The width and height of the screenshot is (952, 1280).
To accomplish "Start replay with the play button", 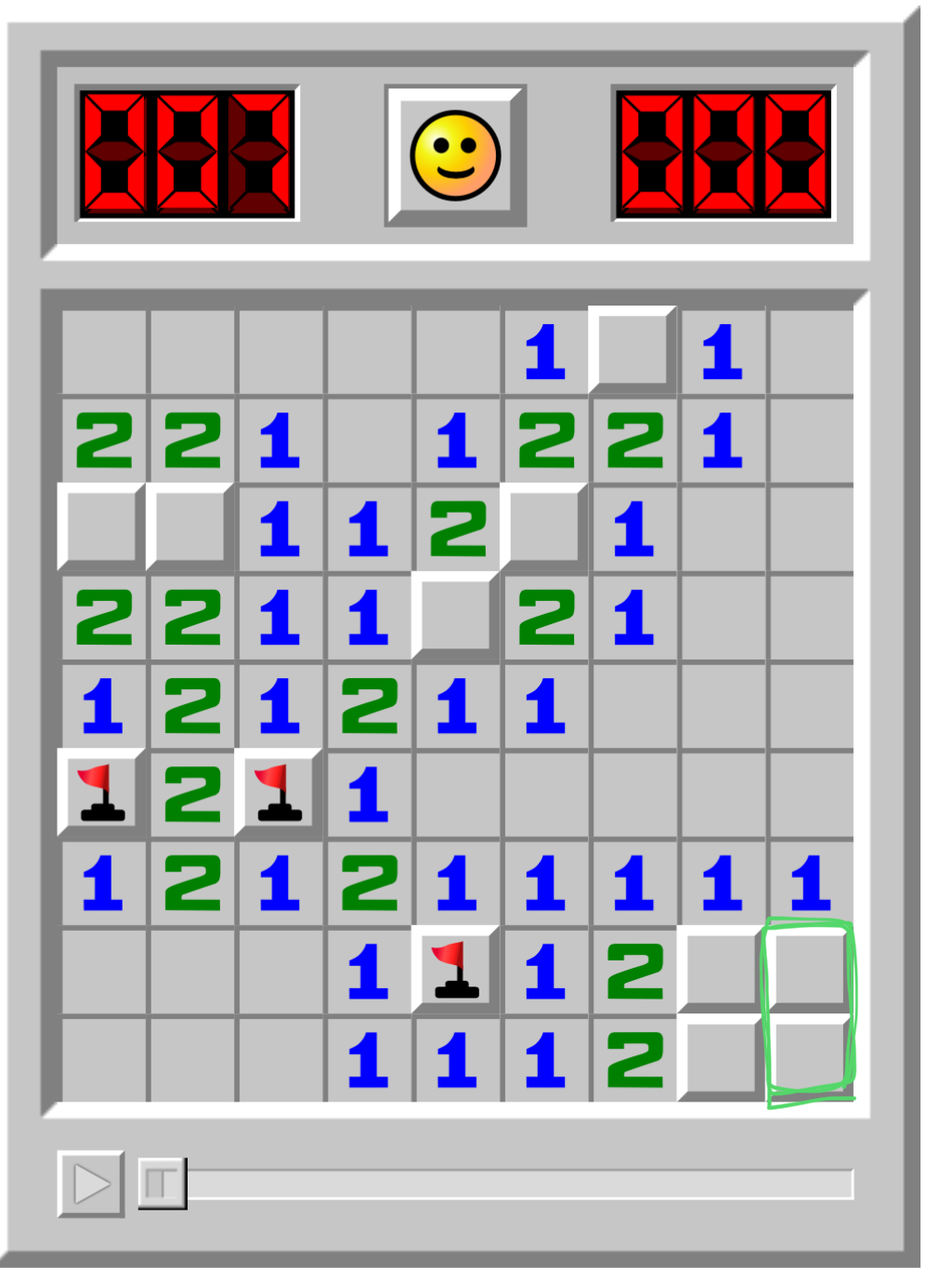I will point(91,1183).
